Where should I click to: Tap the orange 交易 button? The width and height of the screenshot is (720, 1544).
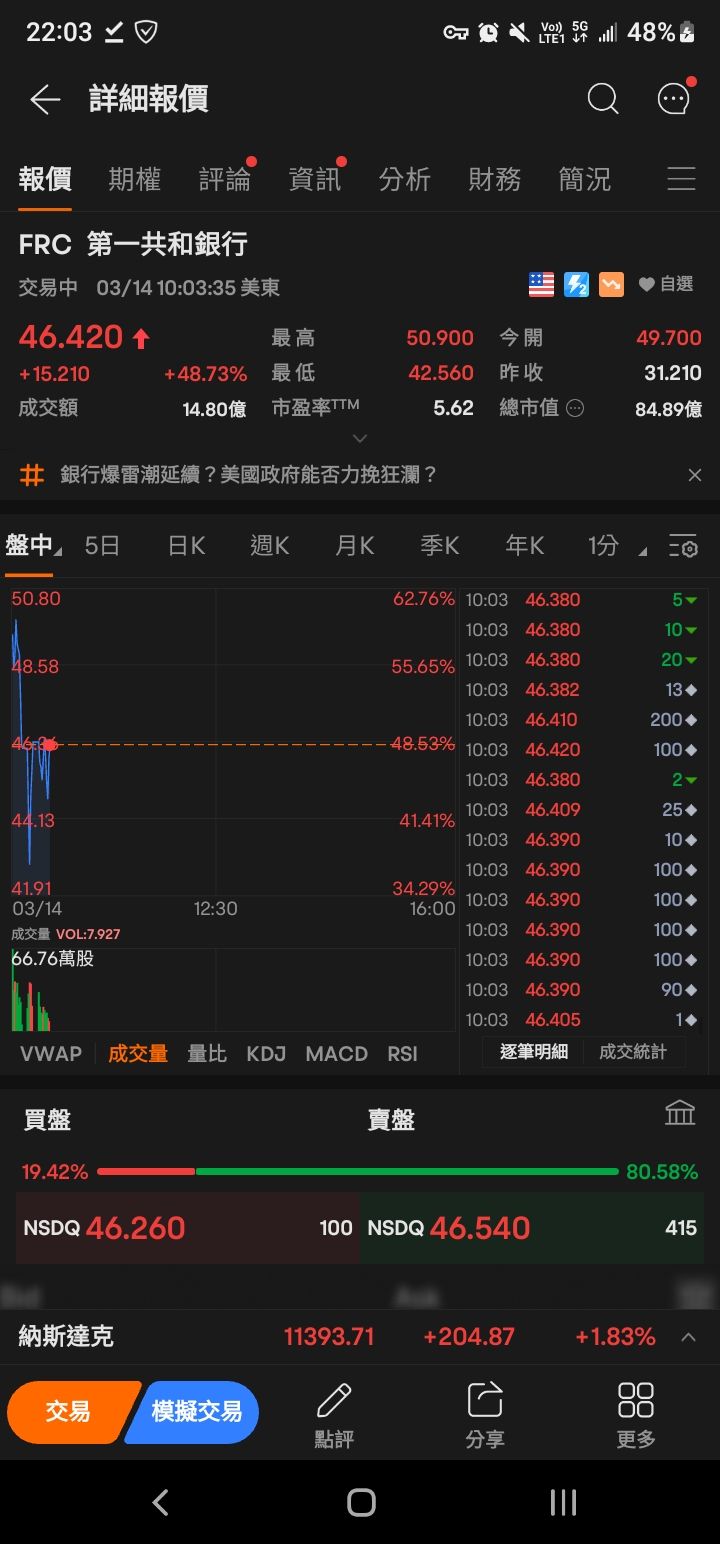(x=68, y=1412)
